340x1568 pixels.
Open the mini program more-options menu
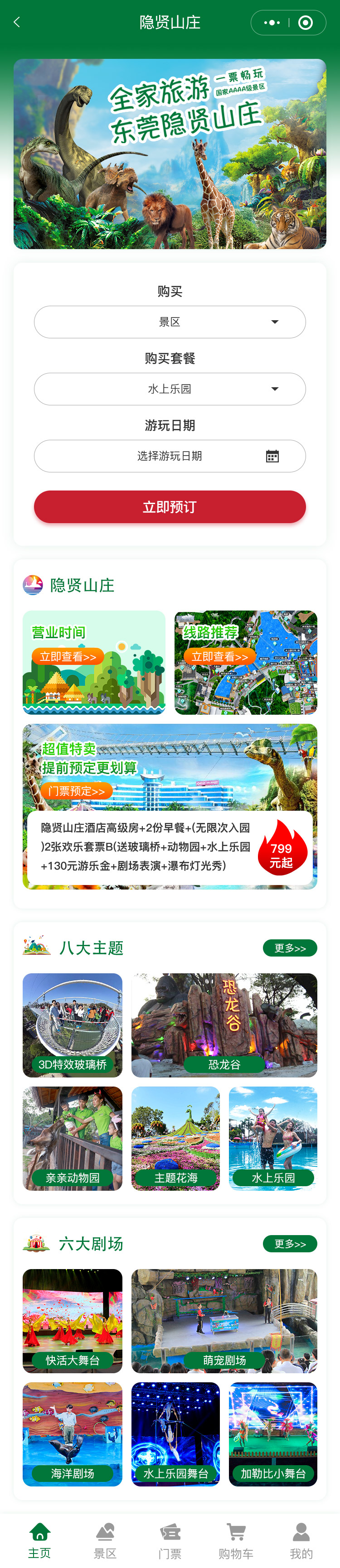point(272,23)
